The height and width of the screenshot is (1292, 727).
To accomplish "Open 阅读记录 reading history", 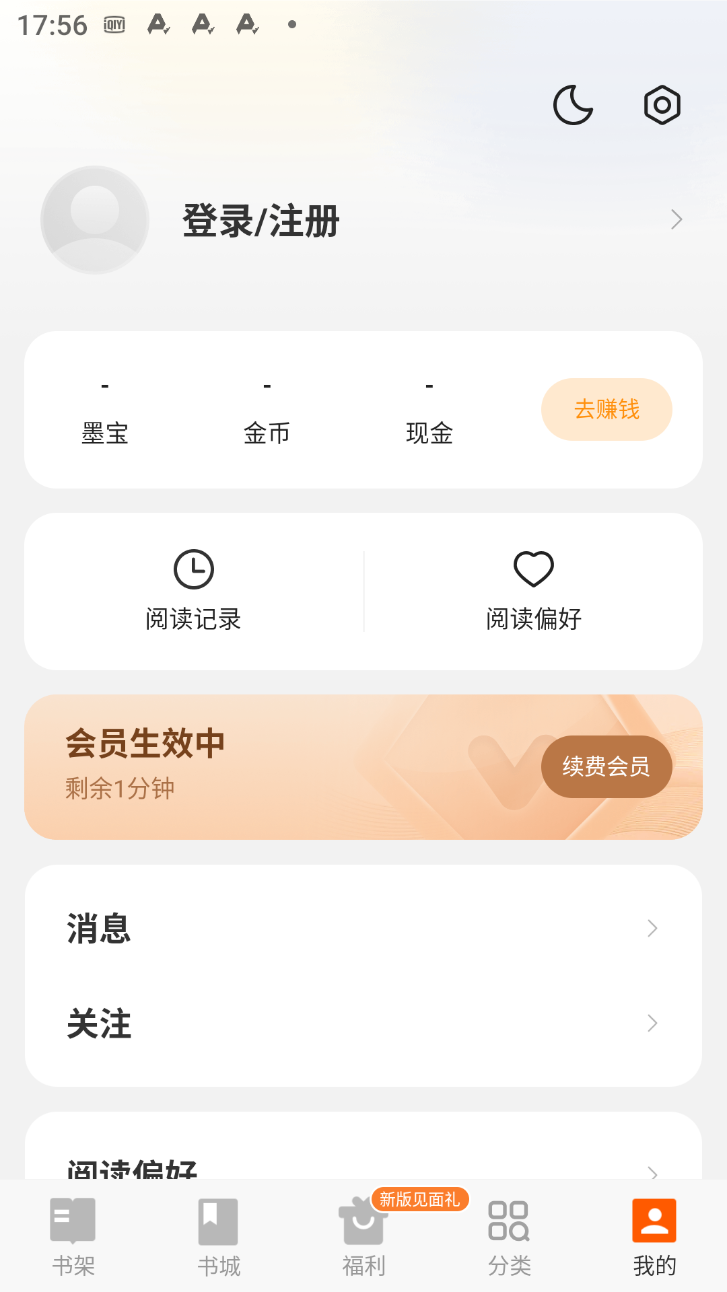I will click(x=193, y=591).
